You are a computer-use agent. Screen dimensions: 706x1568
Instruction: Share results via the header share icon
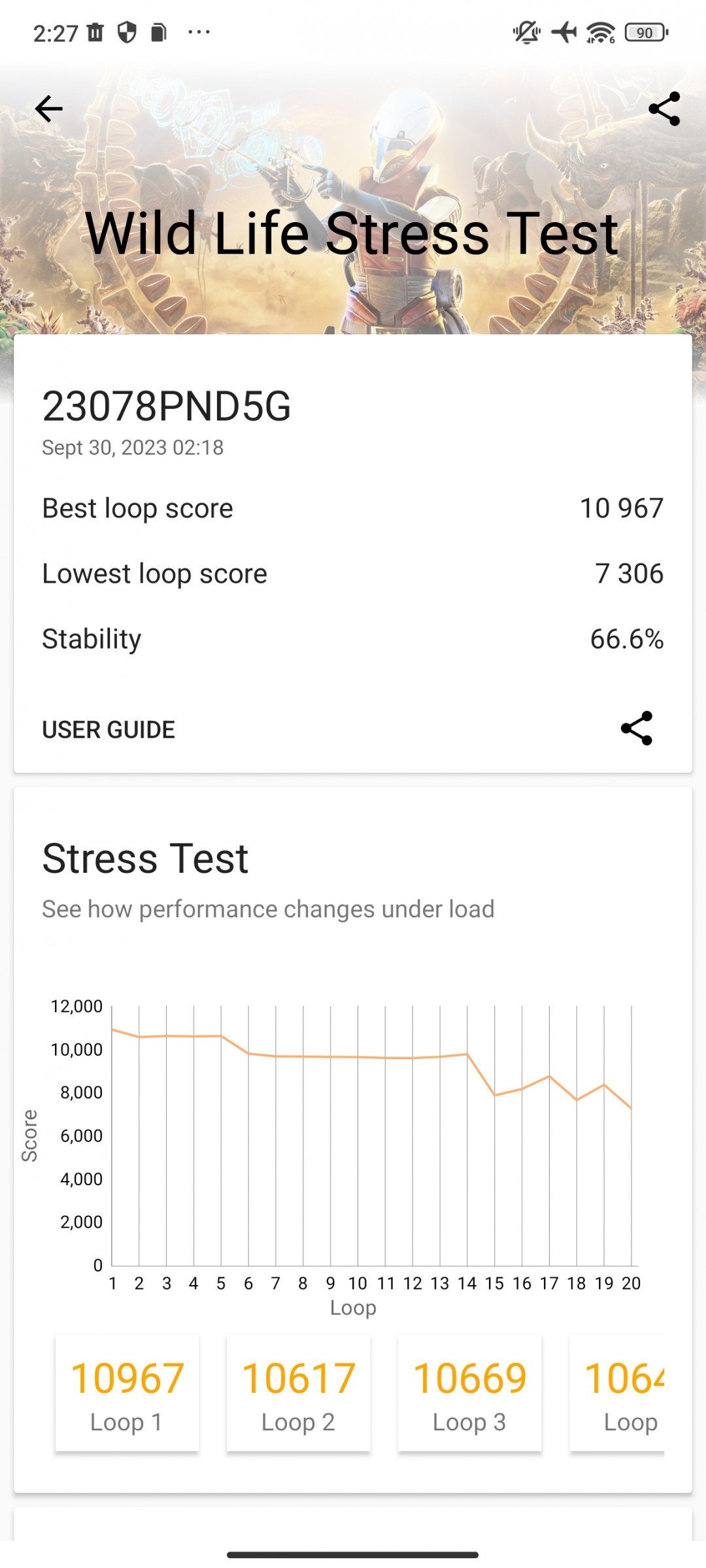point(664,108)
